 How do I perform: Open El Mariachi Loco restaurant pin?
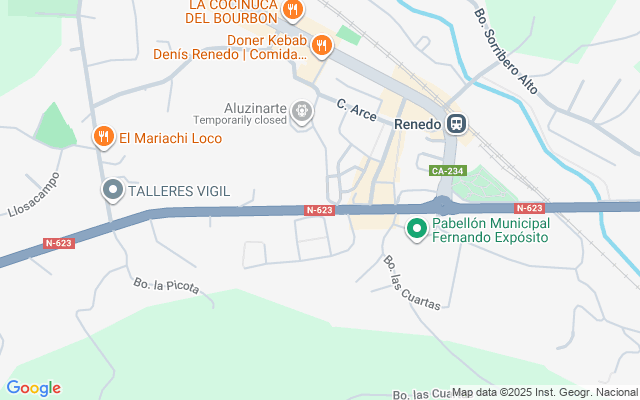(x=102, y=137)
